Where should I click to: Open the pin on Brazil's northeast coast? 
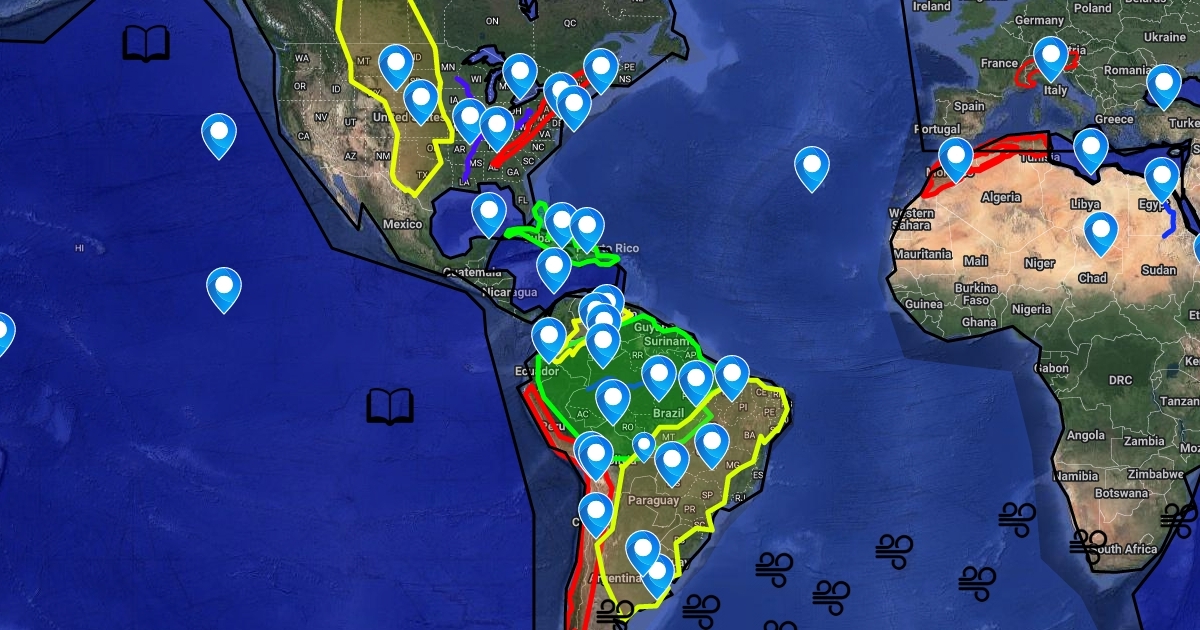(732, 376)
